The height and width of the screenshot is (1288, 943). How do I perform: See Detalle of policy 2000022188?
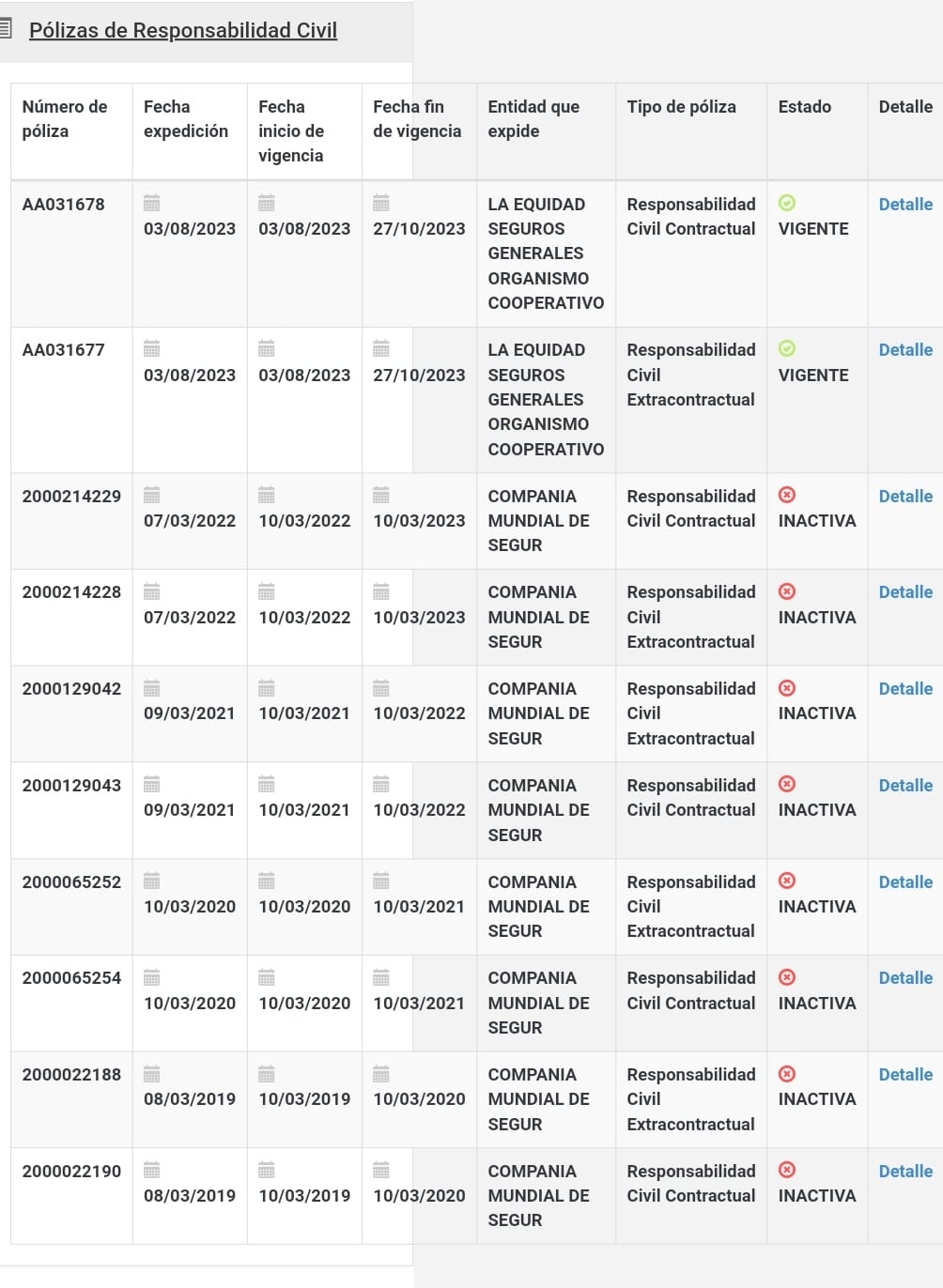pyautogui.click(x=904, y=1075)
